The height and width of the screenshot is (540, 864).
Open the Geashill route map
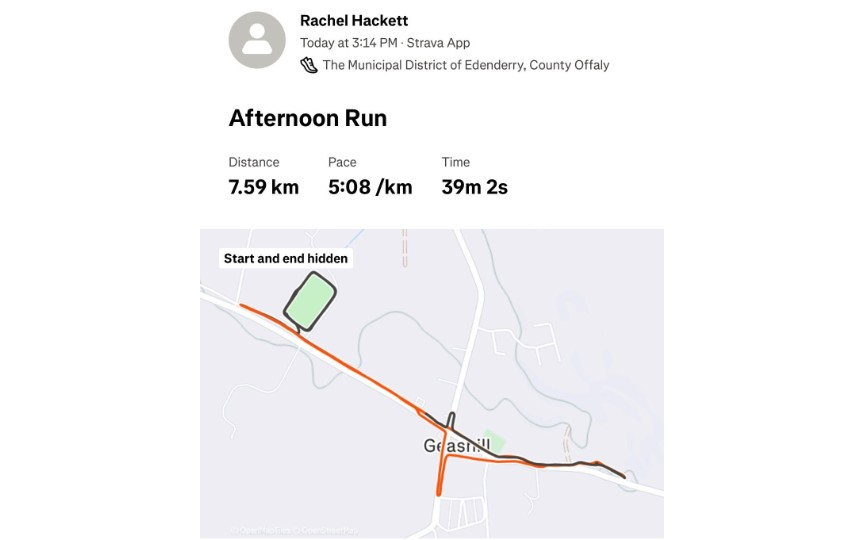click(432, 383)
